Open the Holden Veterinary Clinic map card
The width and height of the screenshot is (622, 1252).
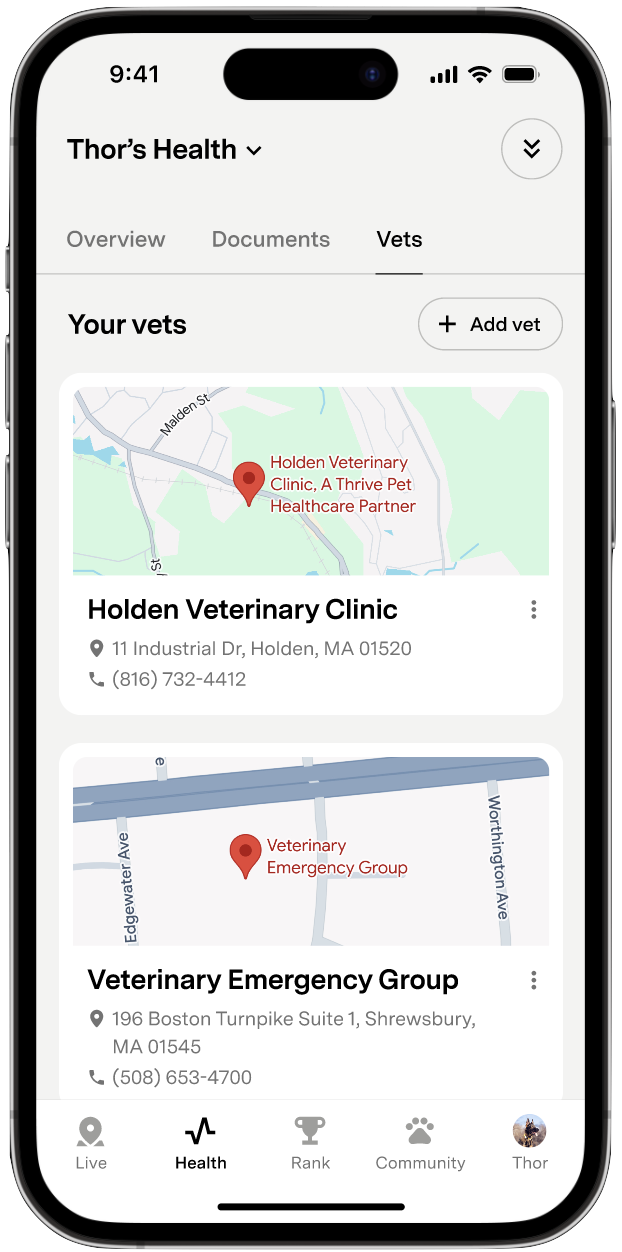[x=311, y=481]
